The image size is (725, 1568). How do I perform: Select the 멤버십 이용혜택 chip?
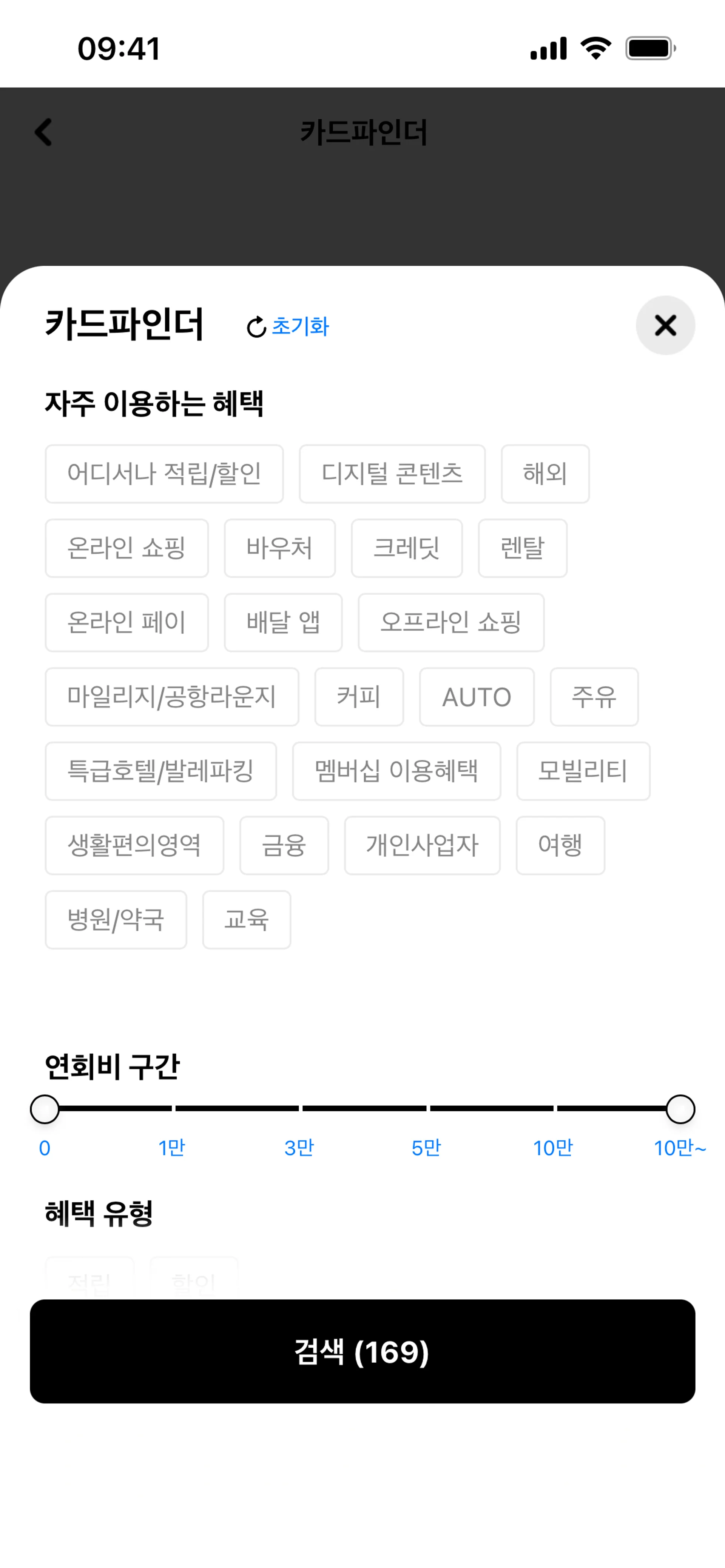[396, 771]
